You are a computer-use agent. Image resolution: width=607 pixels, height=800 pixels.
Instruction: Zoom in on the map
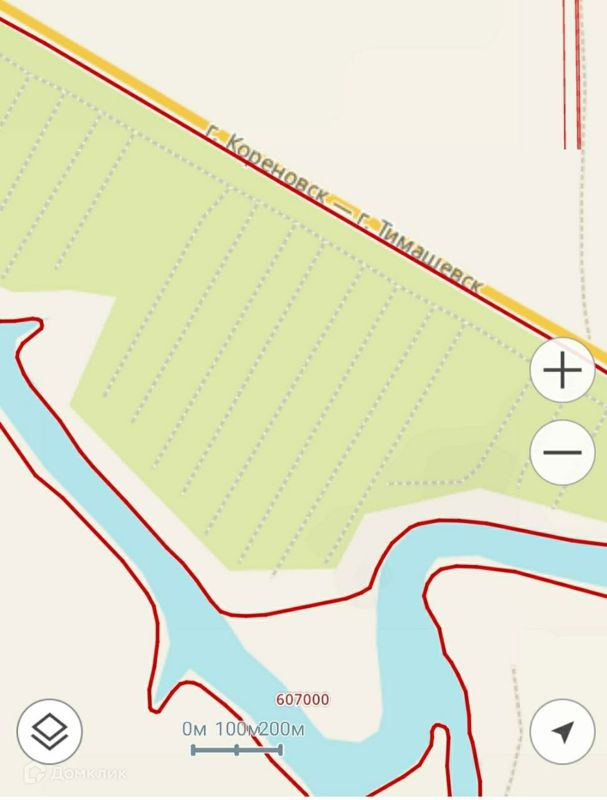(x=562, y=371)
